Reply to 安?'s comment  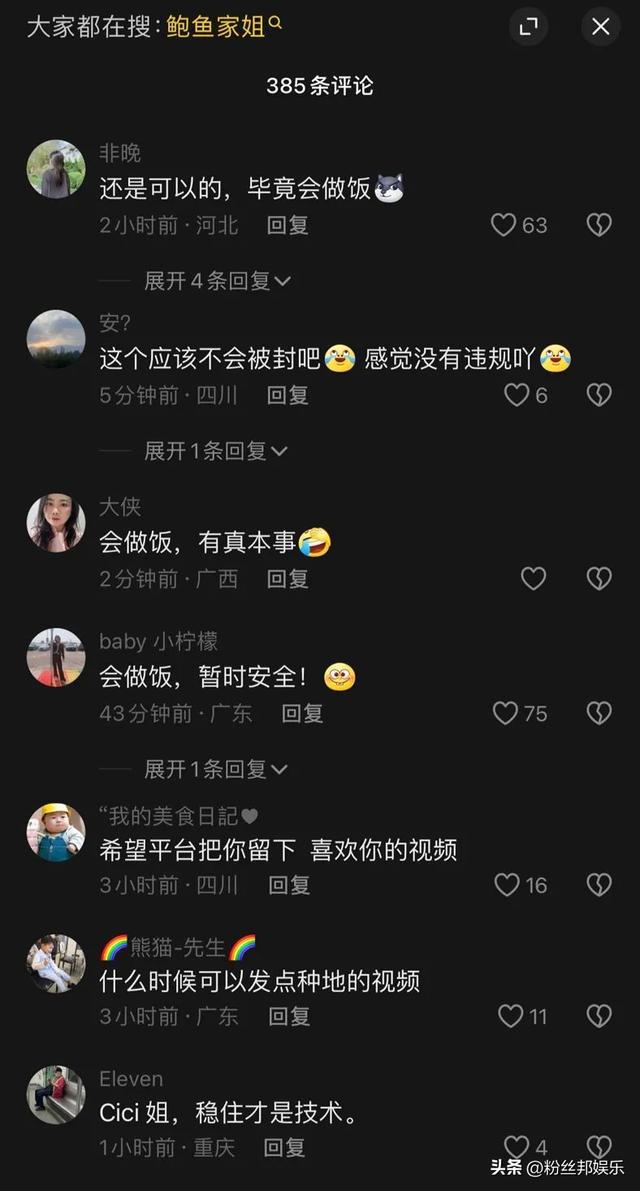[287, 395]
